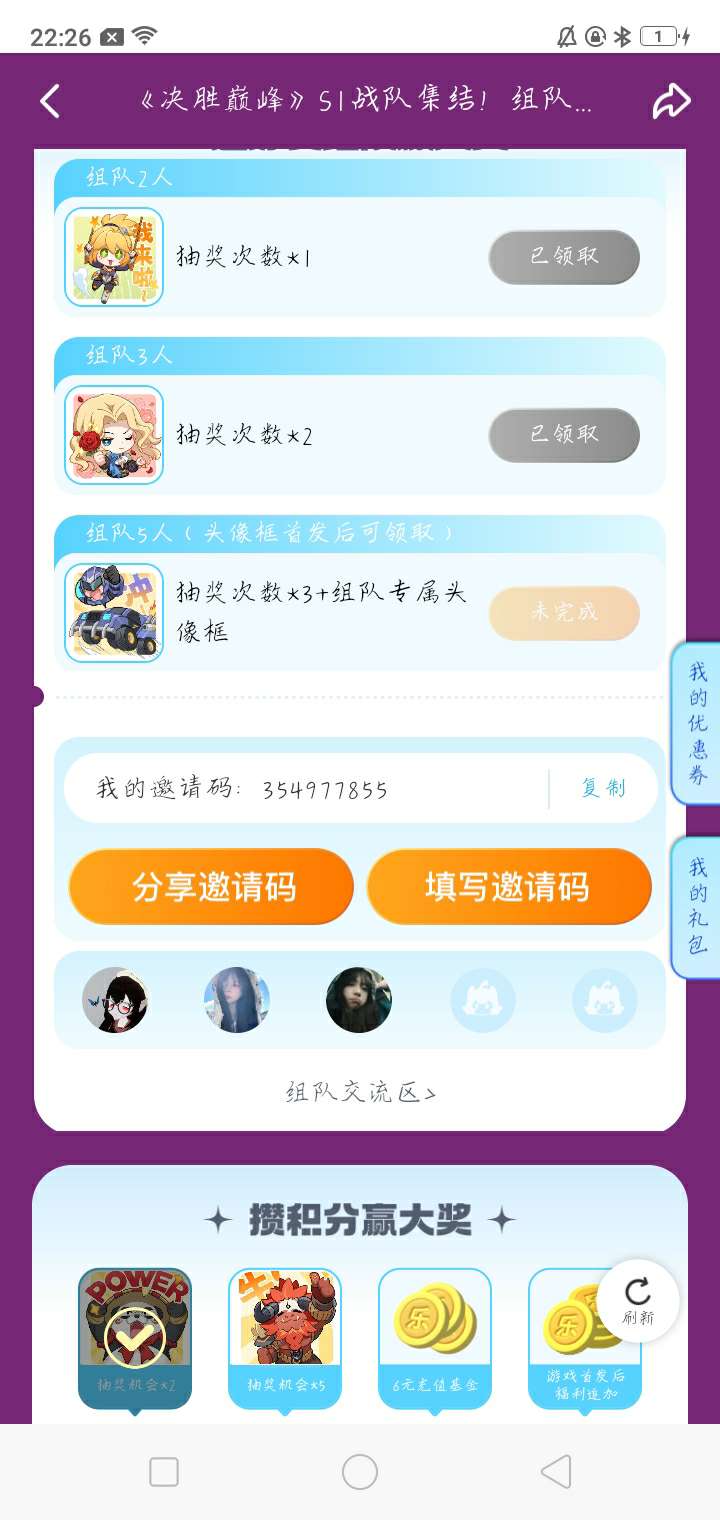
Task: Refresh the page with 刷新 button
Action: tap(637, 1299)
